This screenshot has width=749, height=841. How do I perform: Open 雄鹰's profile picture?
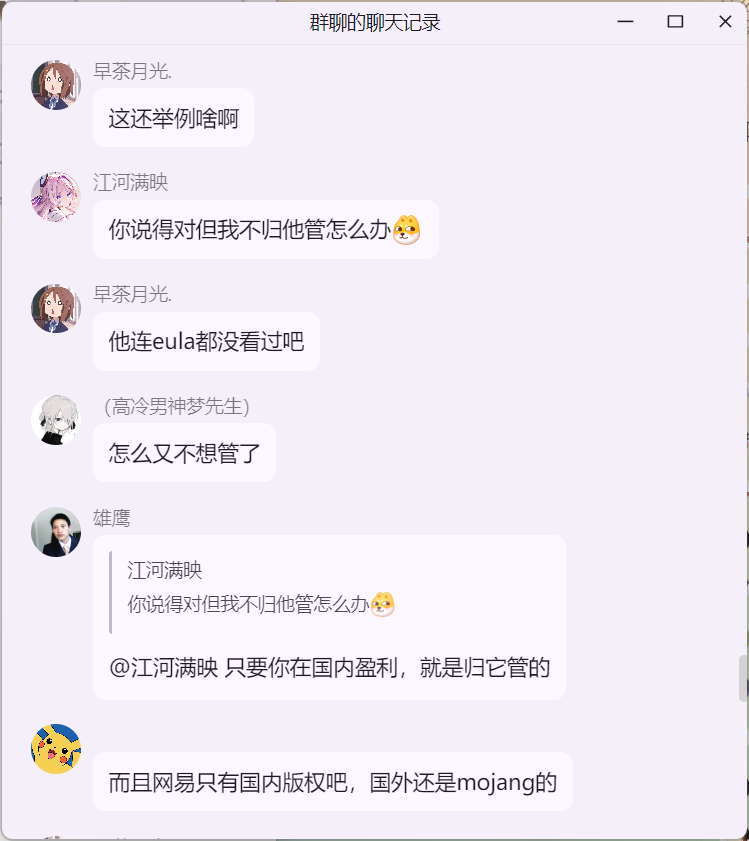pyautogui.click(x=56, y=532)
